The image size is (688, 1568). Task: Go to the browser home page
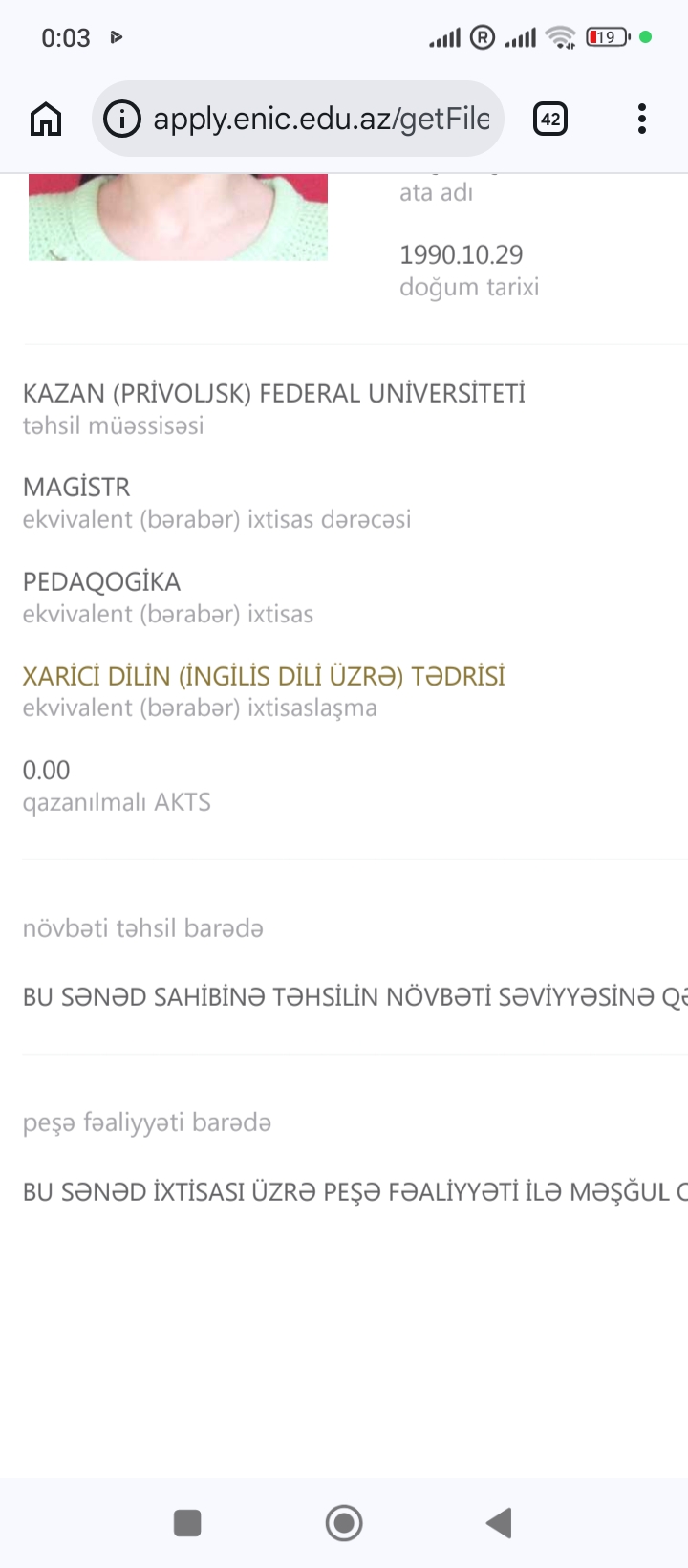point(46,120)
